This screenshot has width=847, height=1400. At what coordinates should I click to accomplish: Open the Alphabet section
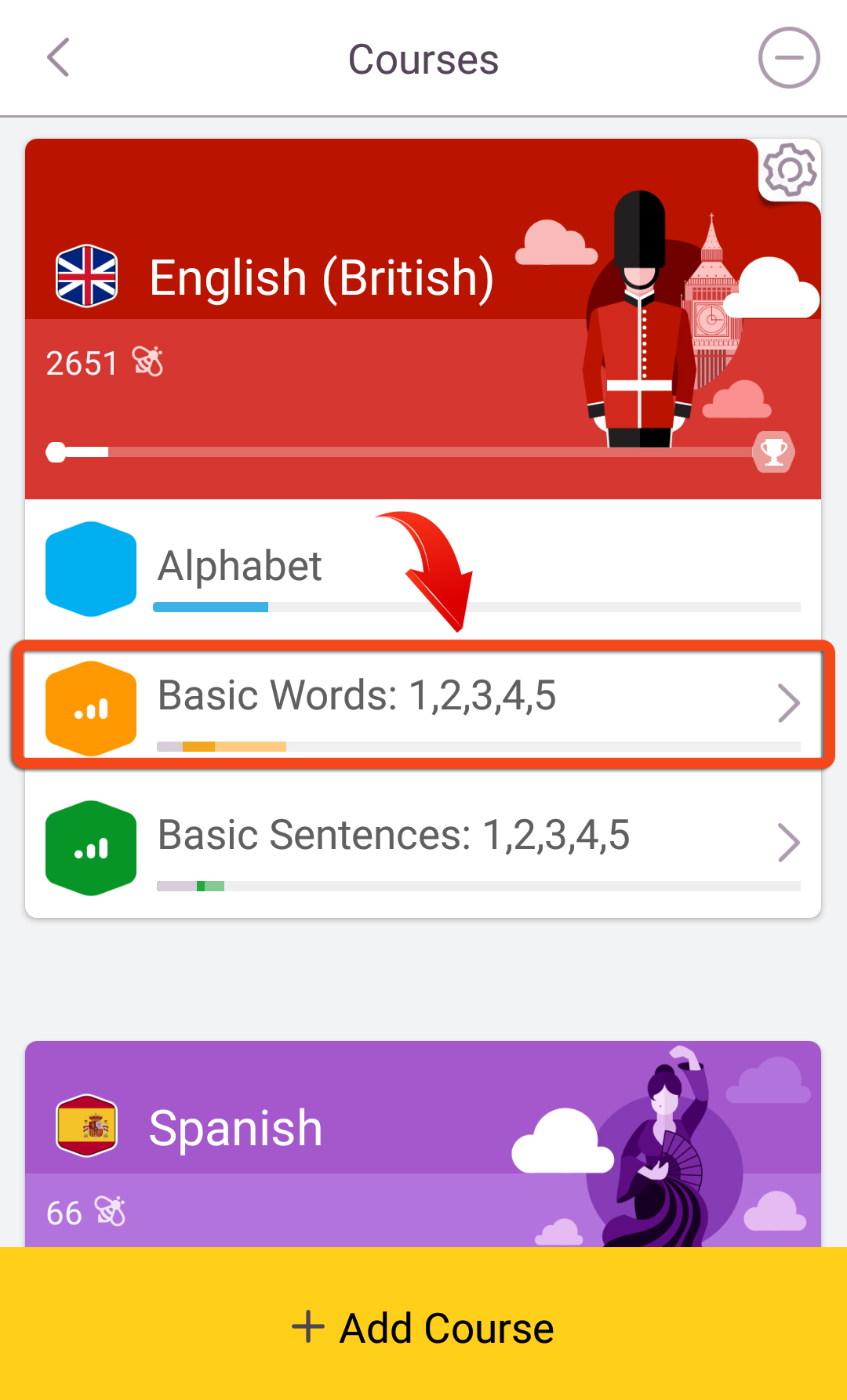tap(423, 570)
